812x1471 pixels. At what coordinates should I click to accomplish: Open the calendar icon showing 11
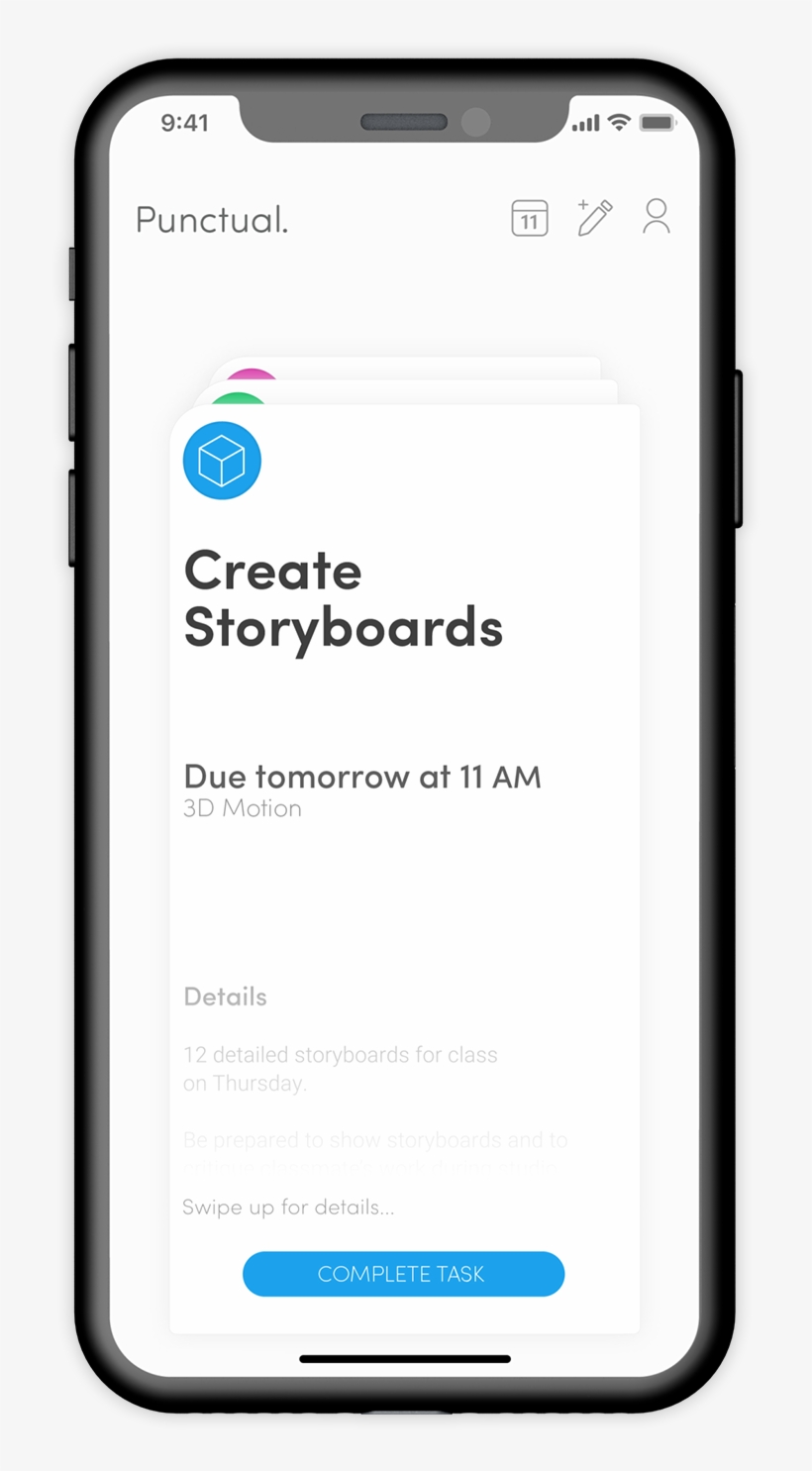pos(529,218)
